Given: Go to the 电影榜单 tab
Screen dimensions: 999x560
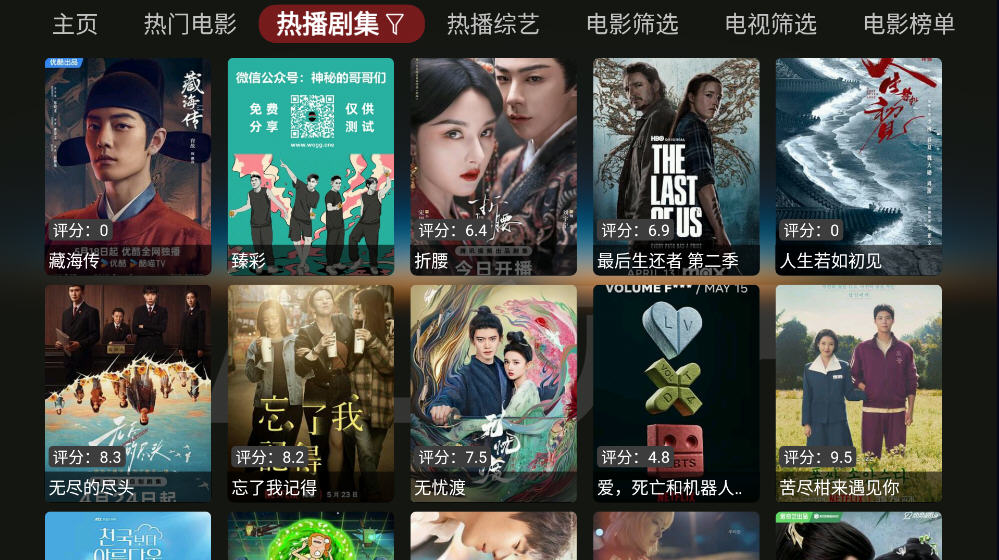Looking at the screenshot, I should point(909,24).
